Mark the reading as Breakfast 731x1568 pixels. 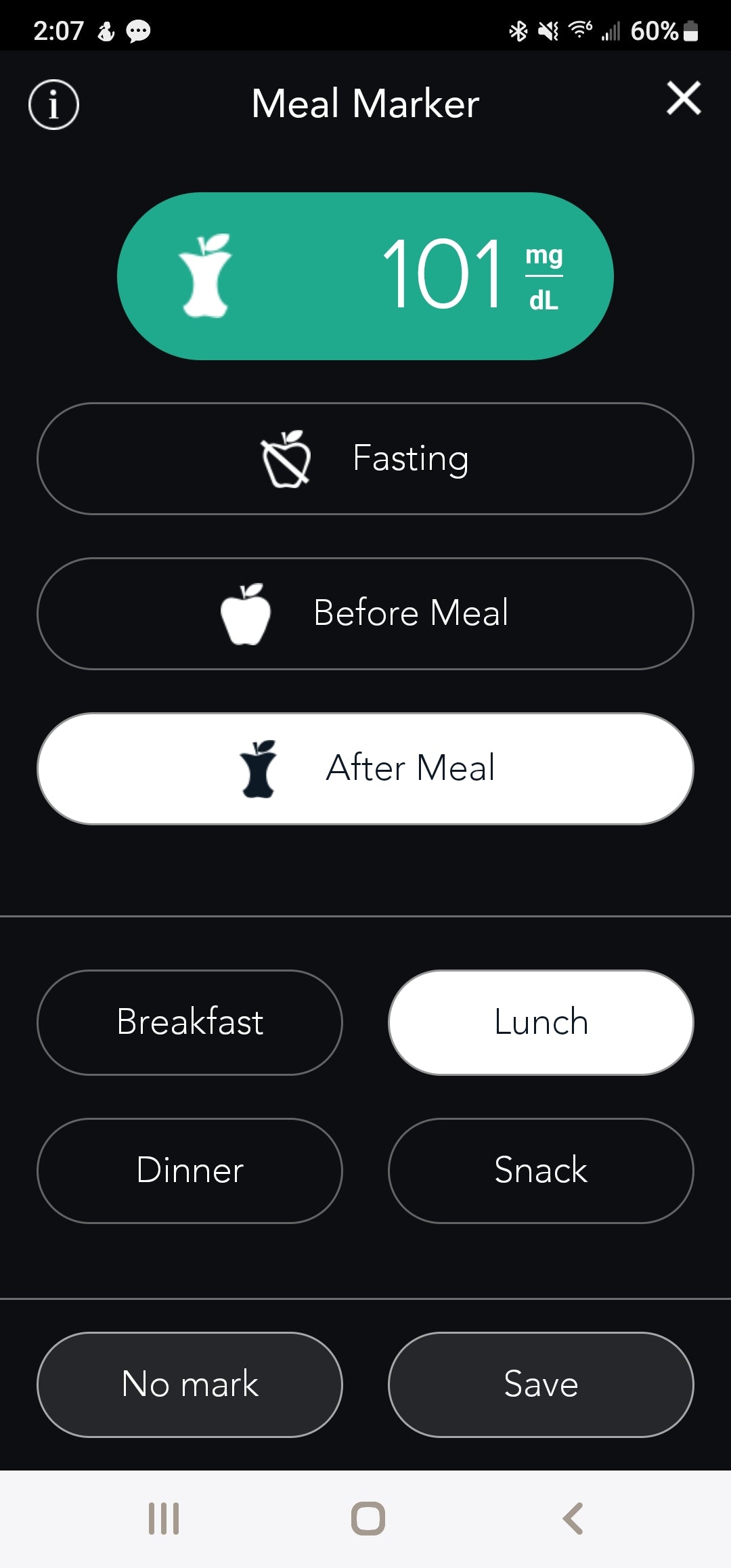click(x=190, y=1022)
